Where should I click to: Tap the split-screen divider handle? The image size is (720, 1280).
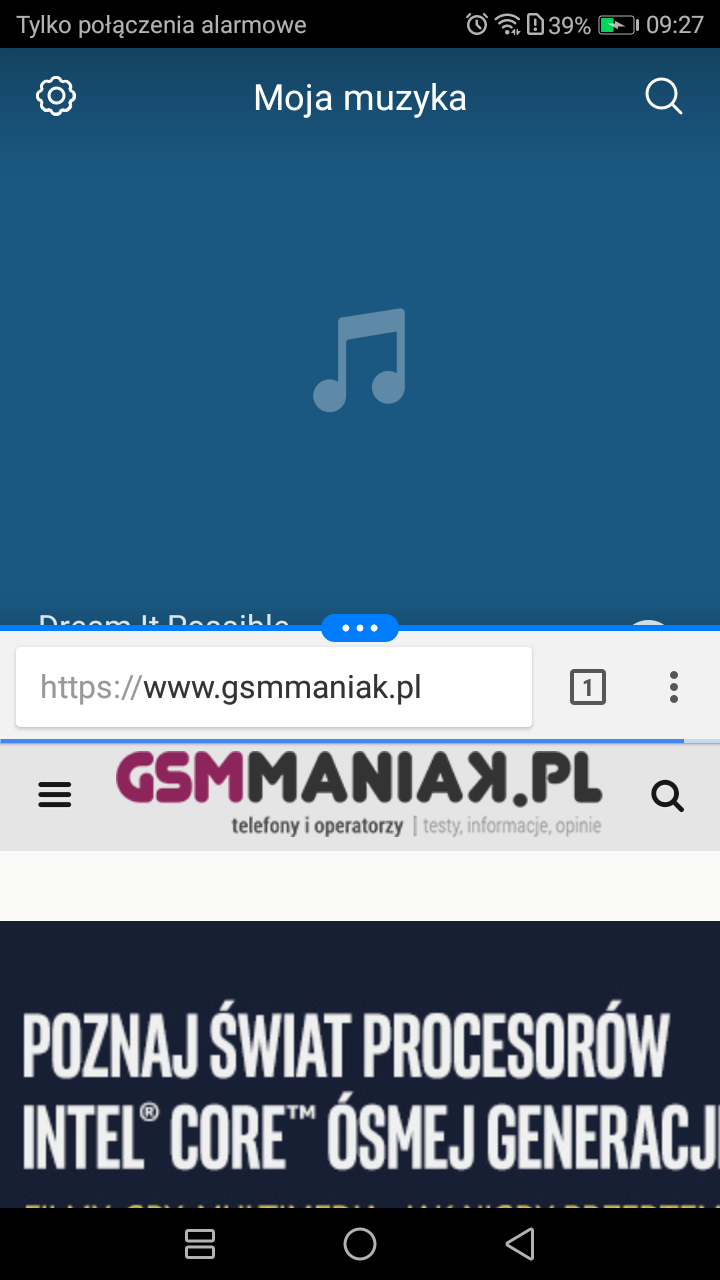[x=360, y=628]
